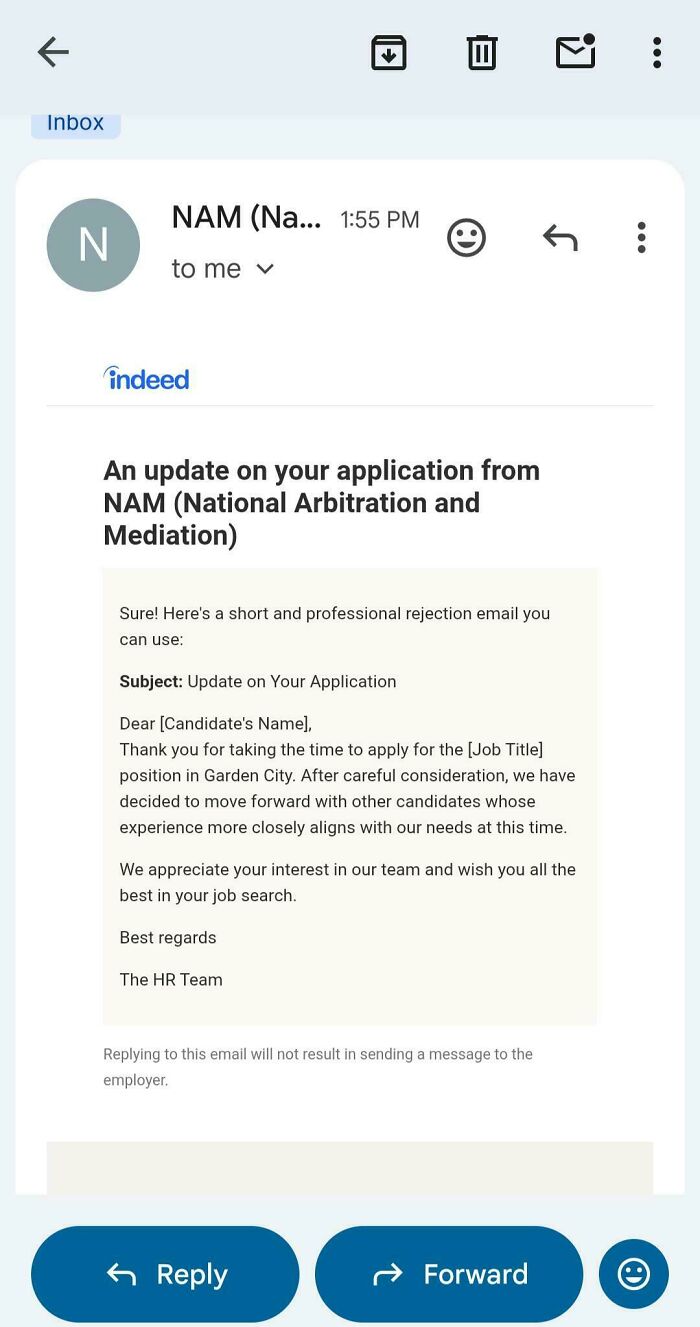Add an emoji reaction beside the sender name
Viewport: 700px width, 1327px height.
(466, 238)
